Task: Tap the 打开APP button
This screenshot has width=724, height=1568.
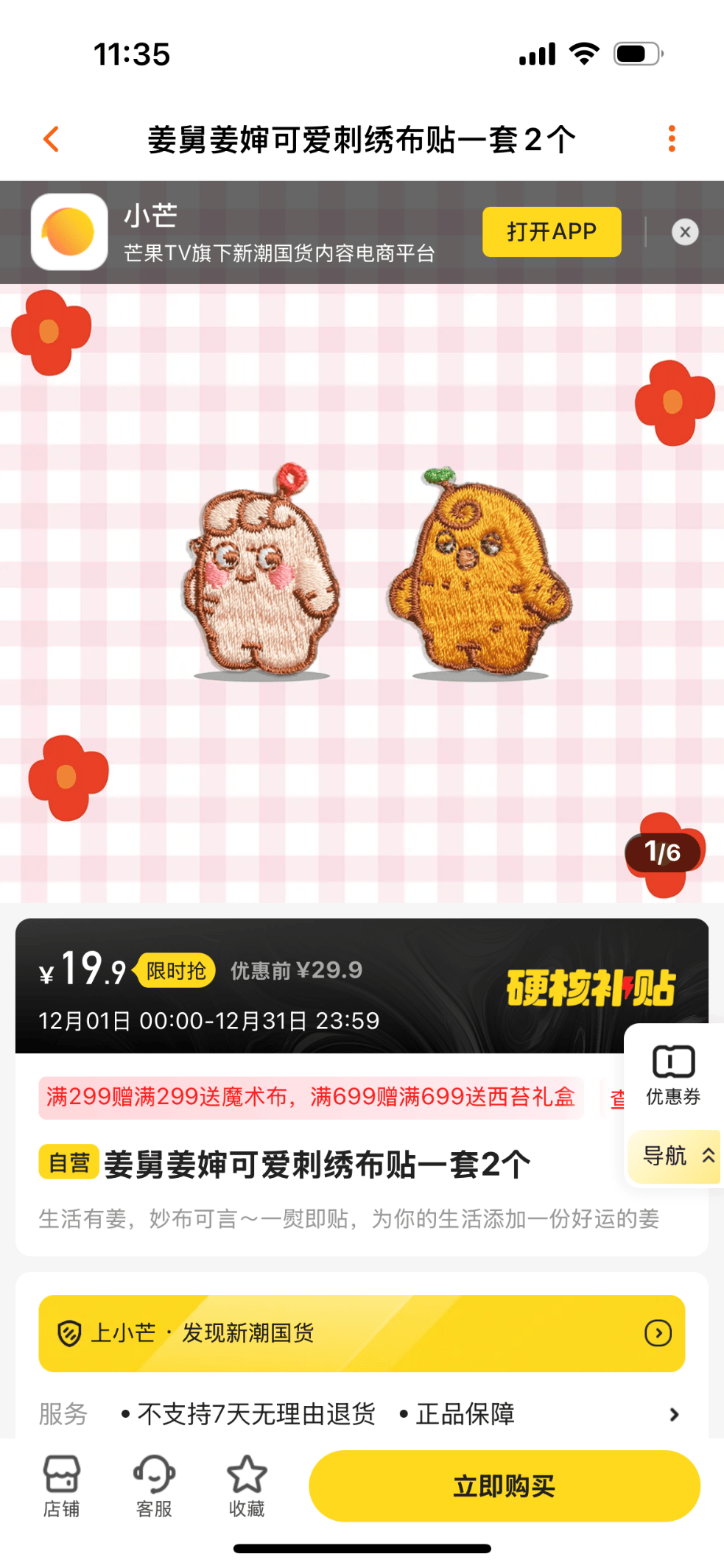Action: 552,232
